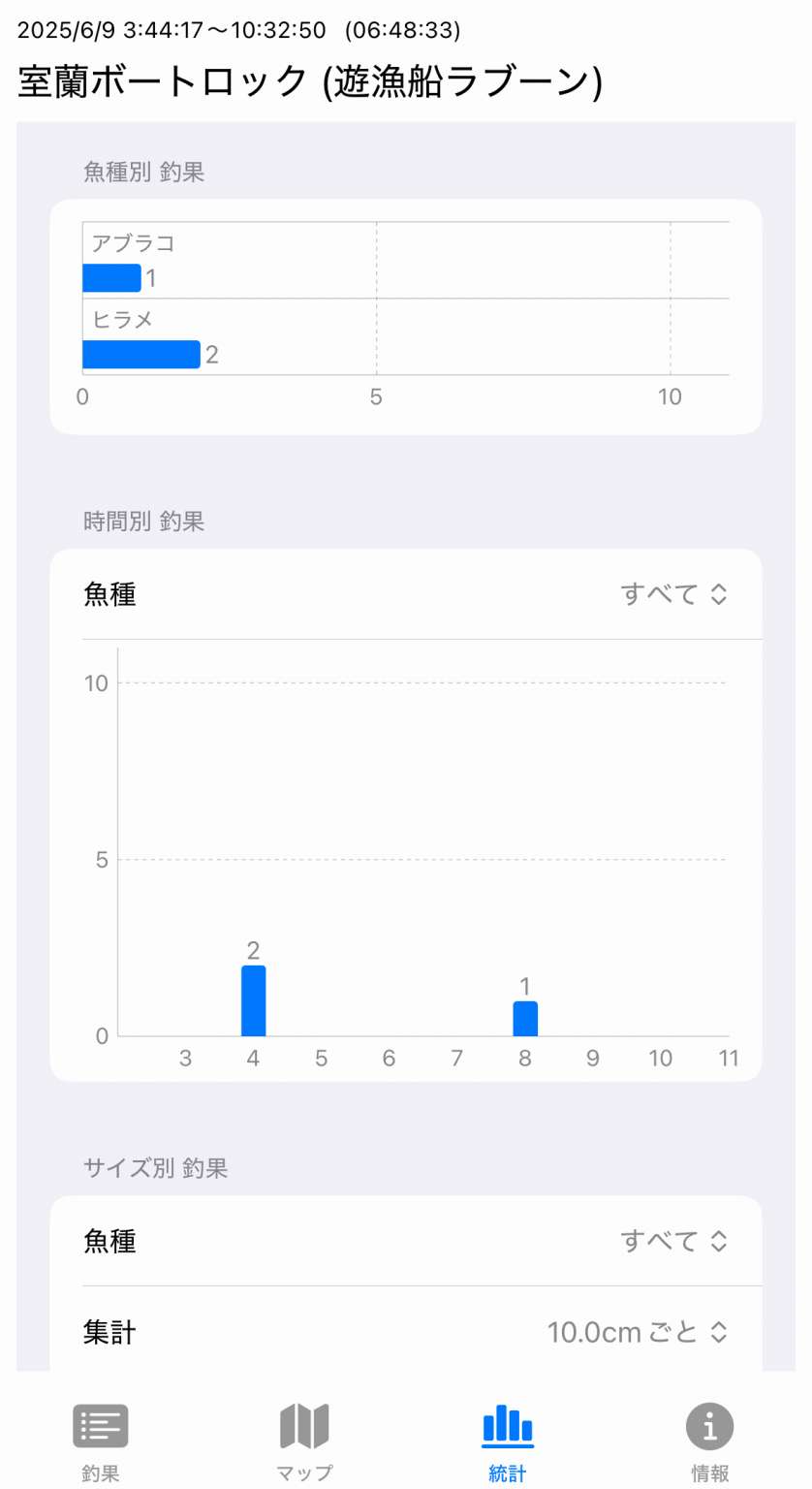Switch to the 釣果 tab
Image resolution: width=812 pixels, height=1489 pixels.
(x=101, y=1441)
